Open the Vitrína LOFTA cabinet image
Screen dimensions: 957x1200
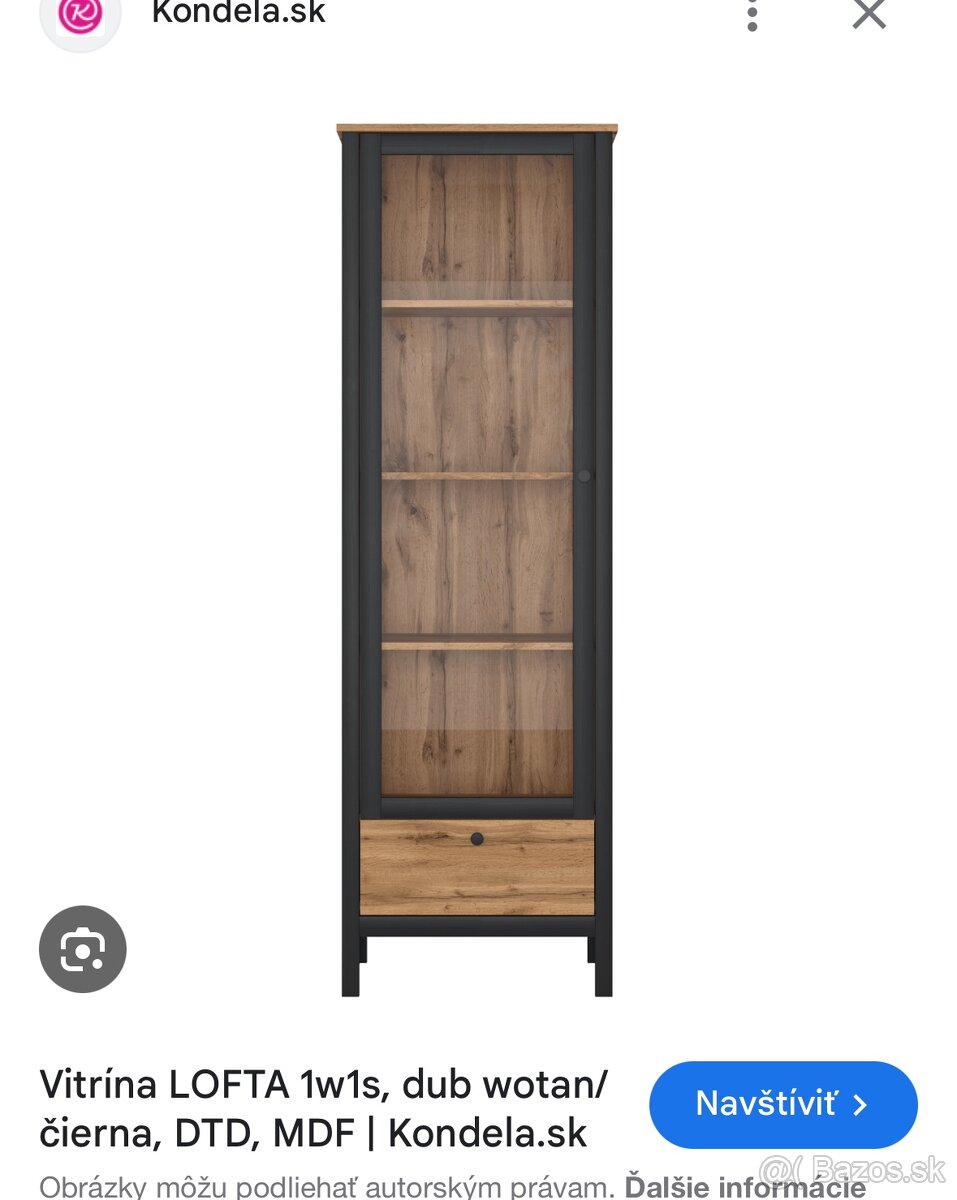[476, 560]
